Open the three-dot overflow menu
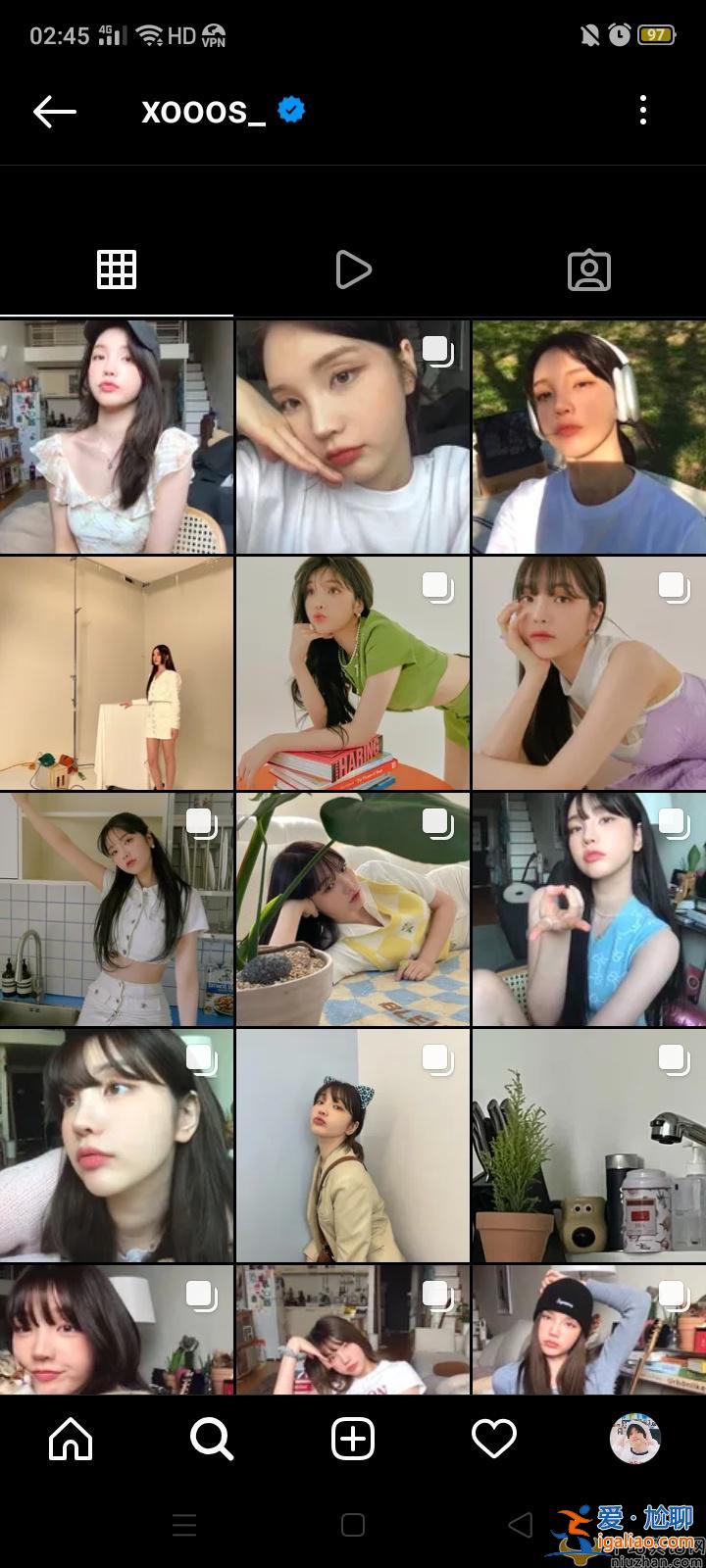The width and height of the screenshot is (706, 1568). click(x=642, y=110)
